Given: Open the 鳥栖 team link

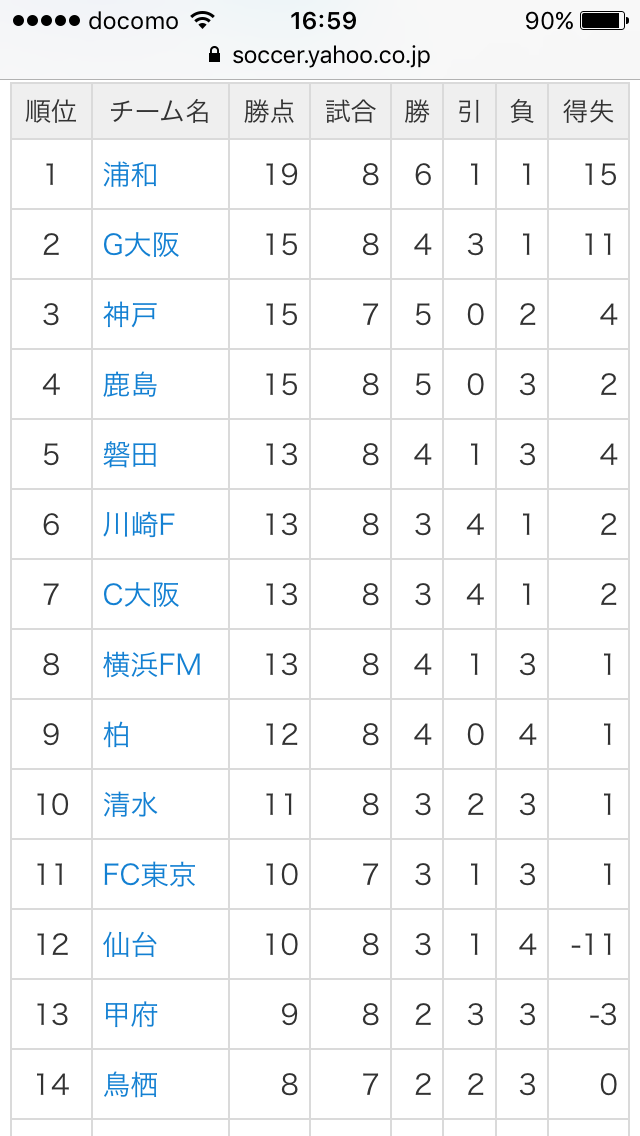Looking at the screenshot, I should tap(130, 1085).
